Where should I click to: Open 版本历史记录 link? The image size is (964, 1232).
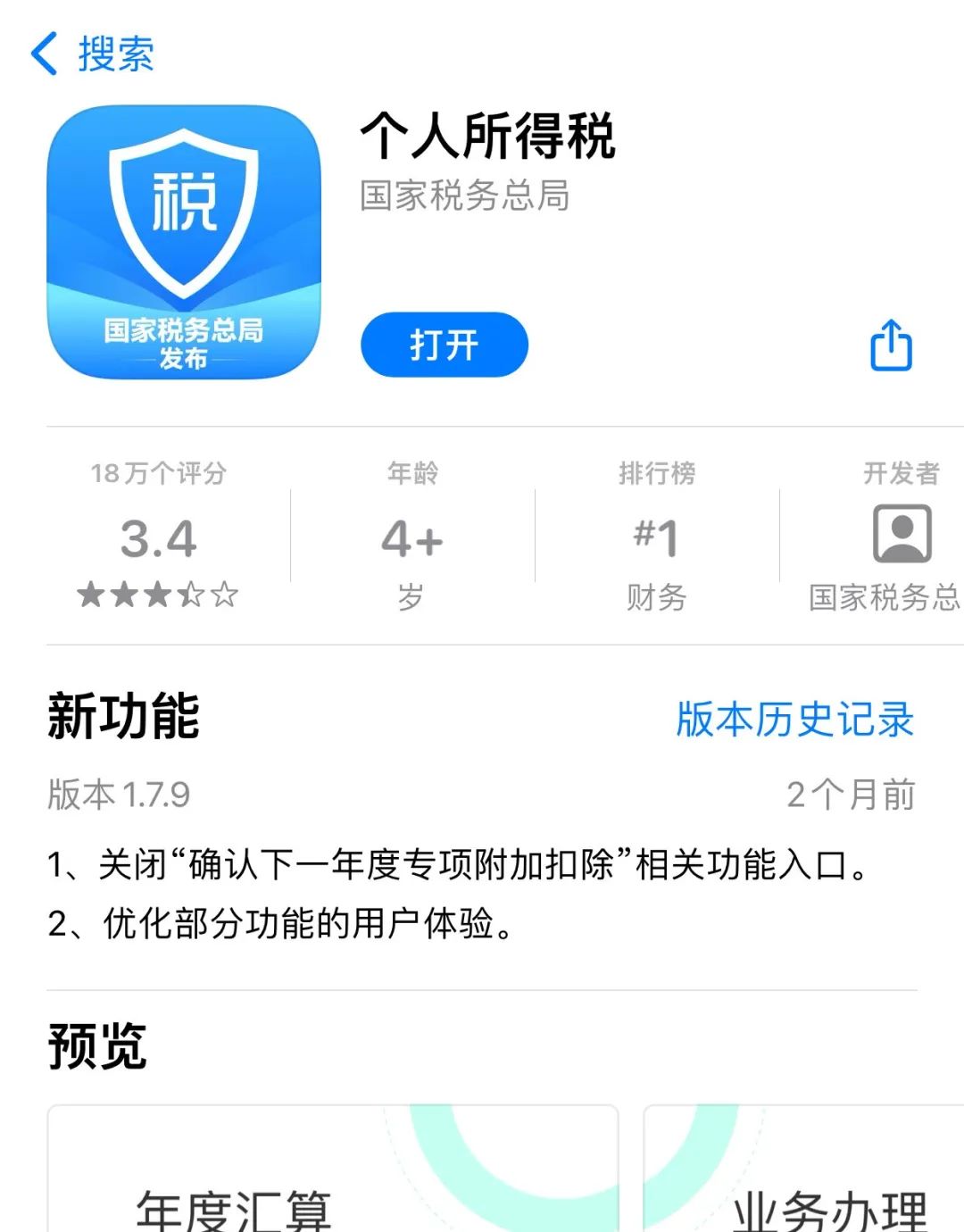(794, 719)
